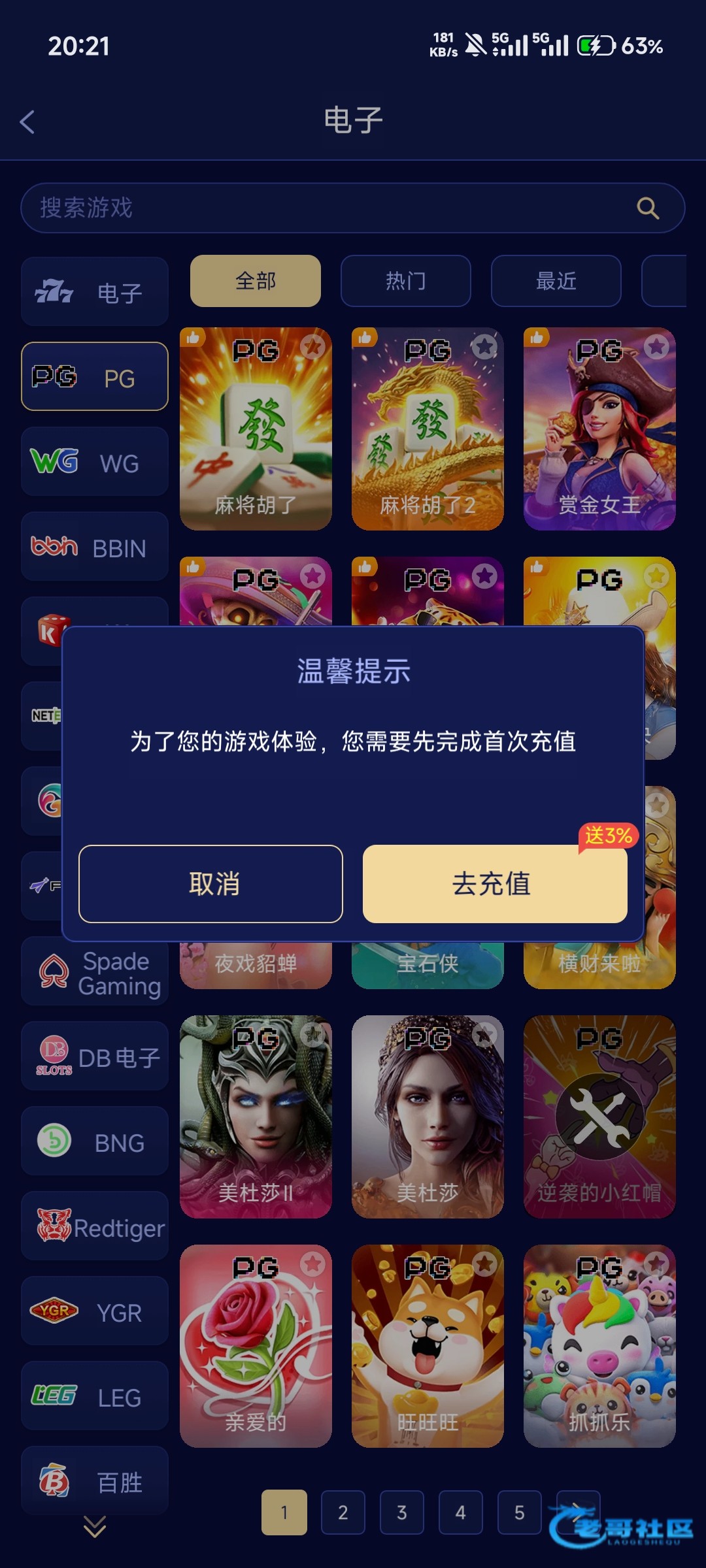Screen dimensions: 706x1568
Task: Choose the WG provider in the sidebar
Action: click(95, 462)
